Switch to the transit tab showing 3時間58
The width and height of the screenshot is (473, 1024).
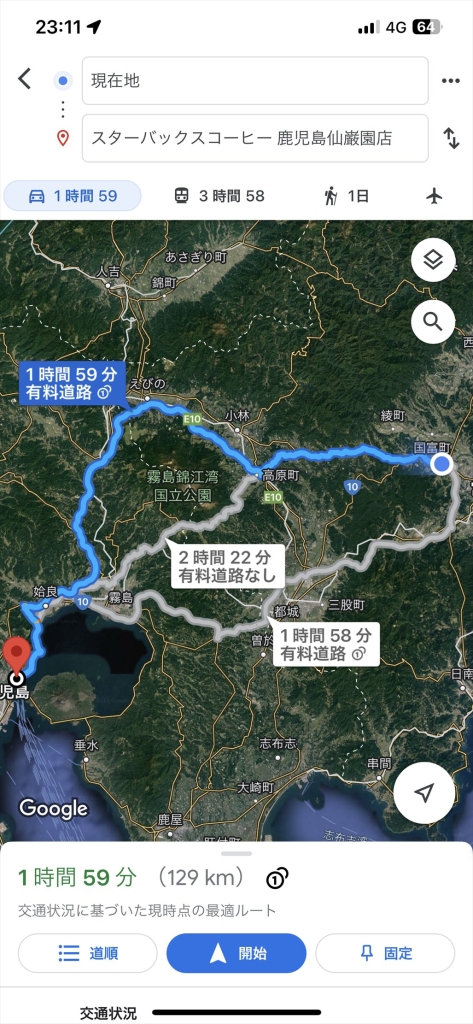tap(220, 196)
